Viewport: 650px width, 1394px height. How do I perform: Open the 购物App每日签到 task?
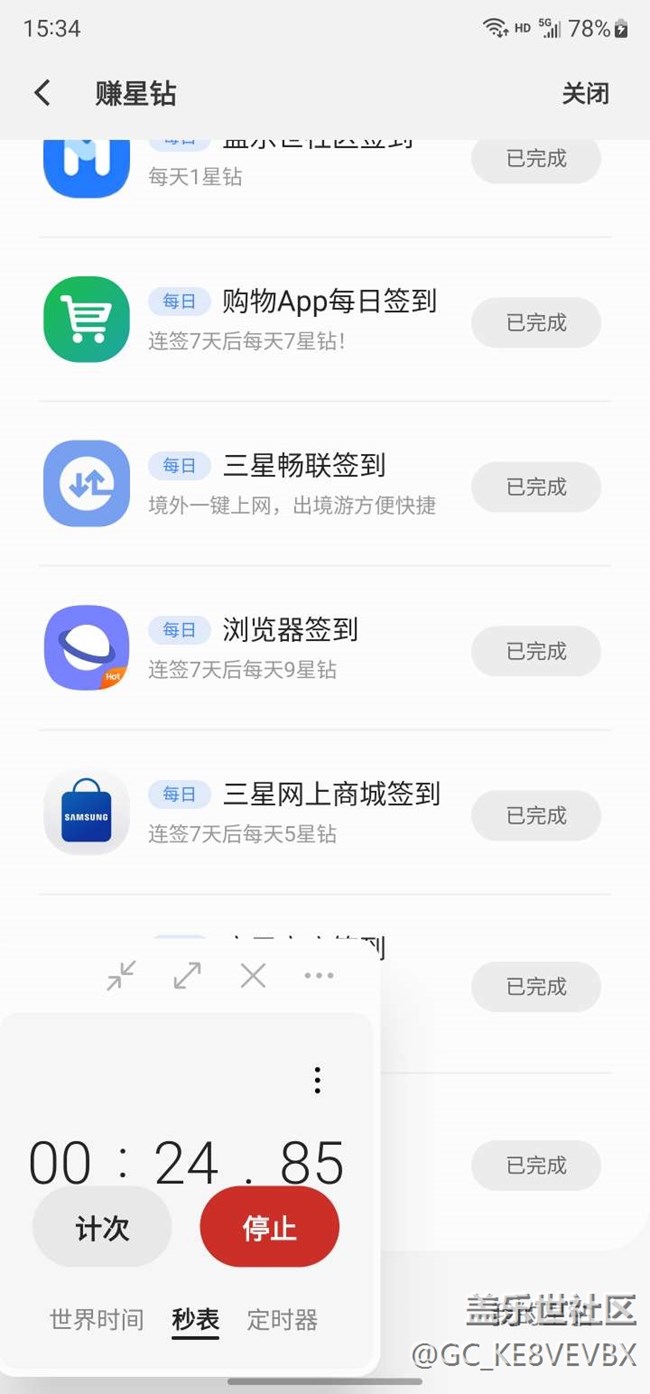tap(329, 301)
